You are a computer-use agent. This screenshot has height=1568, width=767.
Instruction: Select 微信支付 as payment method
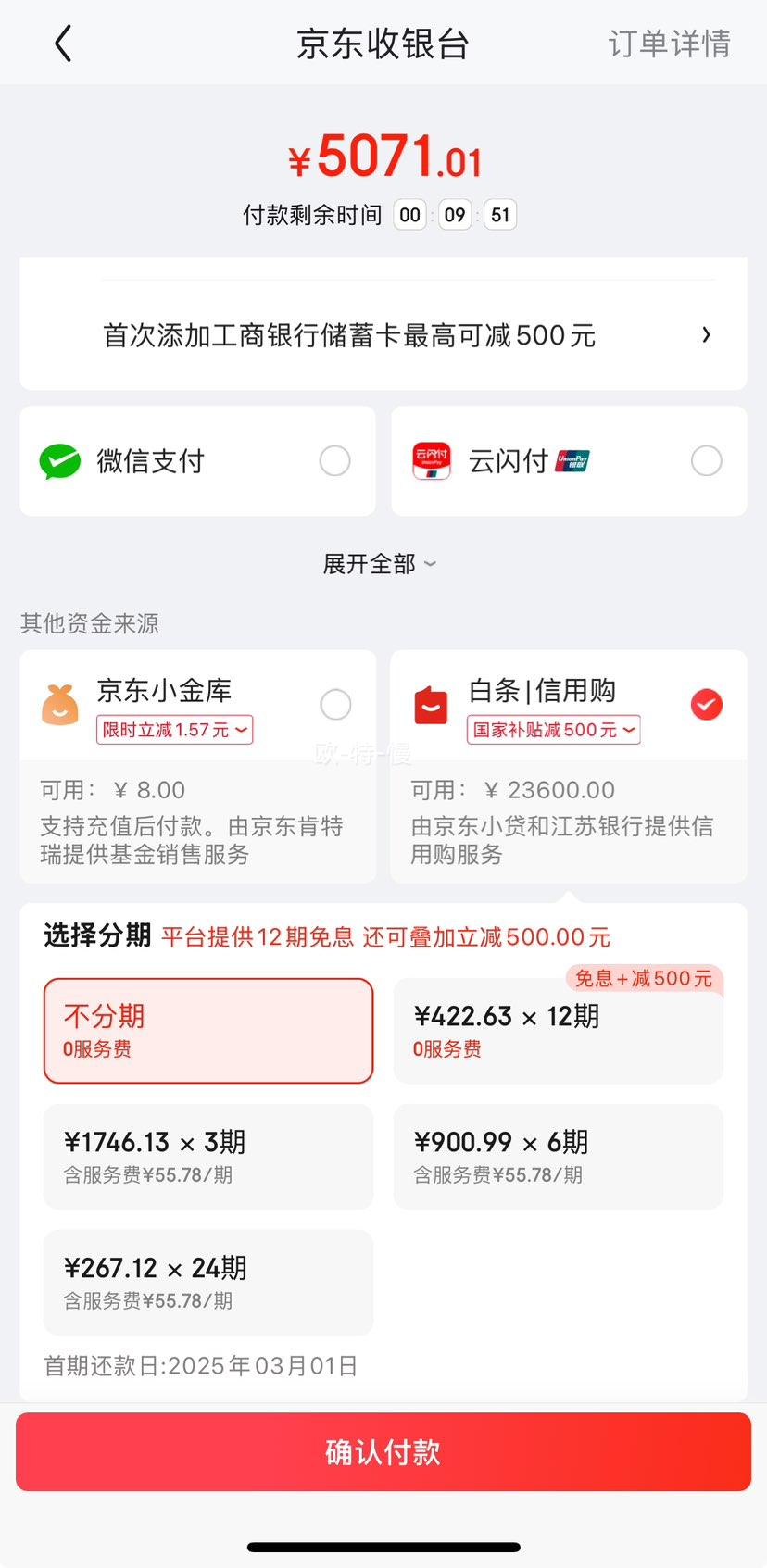pos(197,460)
